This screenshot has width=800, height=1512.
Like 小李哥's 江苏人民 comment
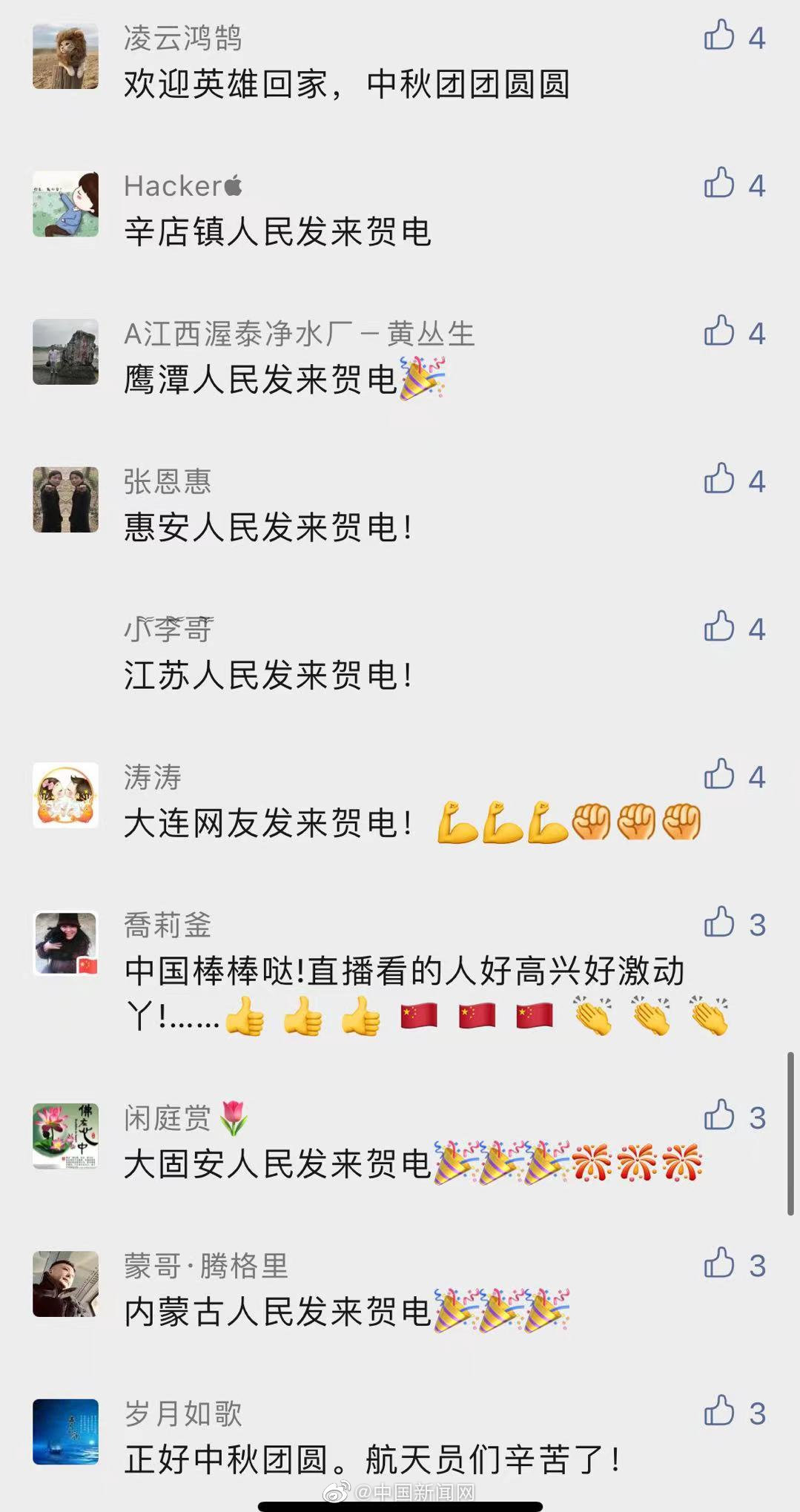click(x=719, y=626)
